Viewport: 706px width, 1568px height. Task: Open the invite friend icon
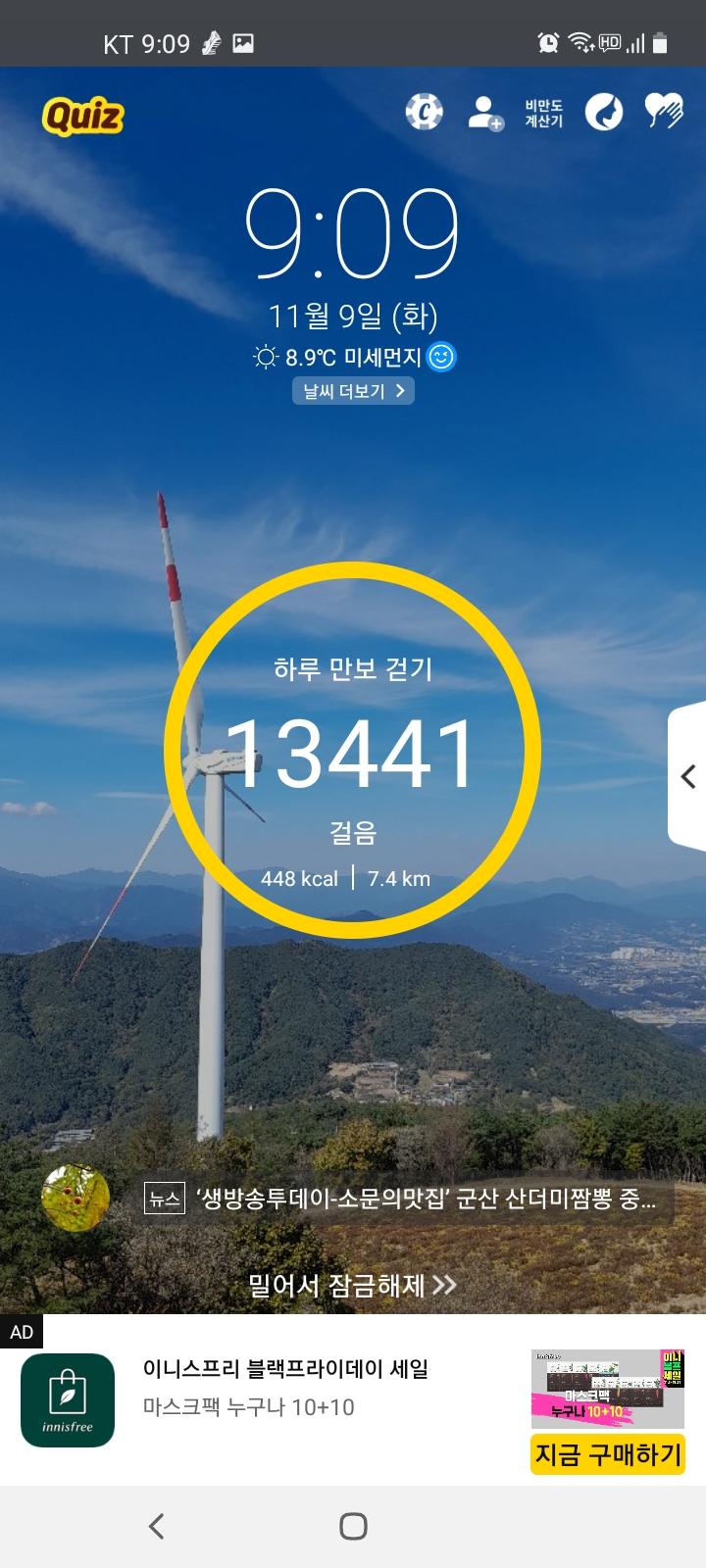coord(484,113)
